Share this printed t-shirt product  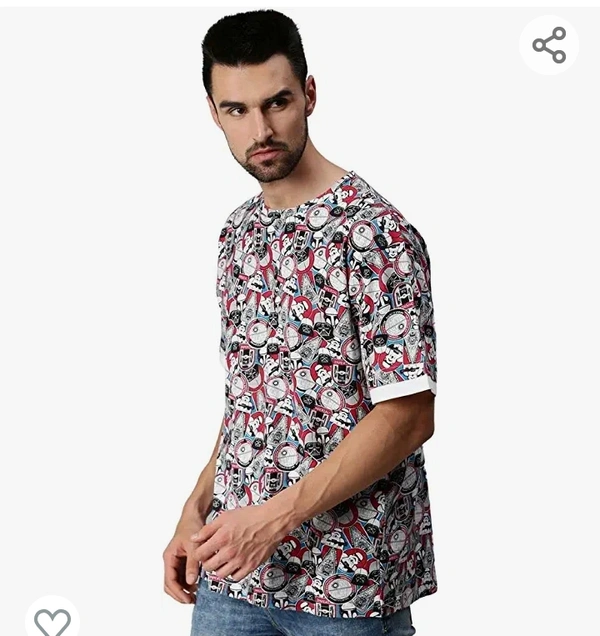point(549,45)
